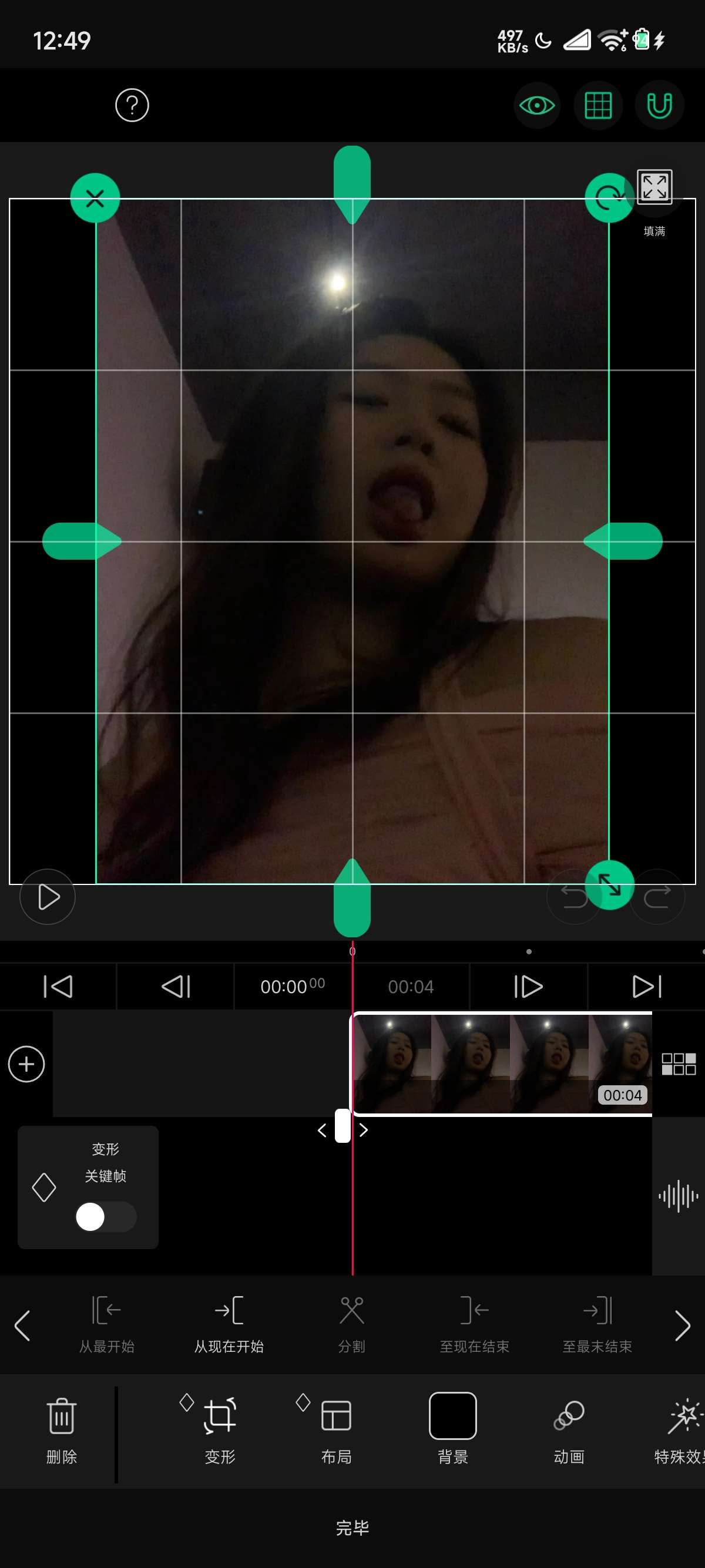Open the 变形 transform tool
The height and width of the screenshot is (1568, 705).
tap(220, 1430)
